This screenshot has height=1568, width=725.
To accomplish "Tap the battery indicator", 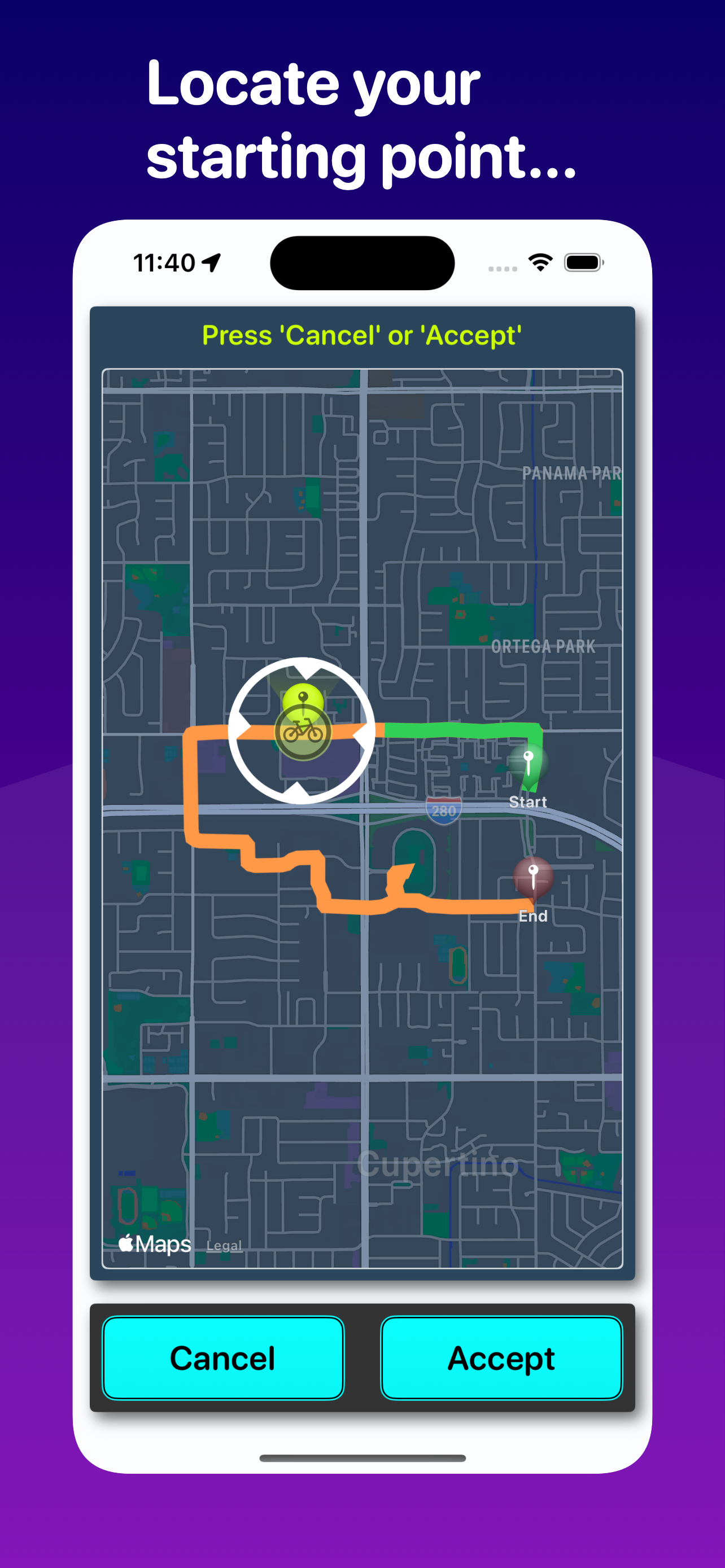I will point(582,262).
